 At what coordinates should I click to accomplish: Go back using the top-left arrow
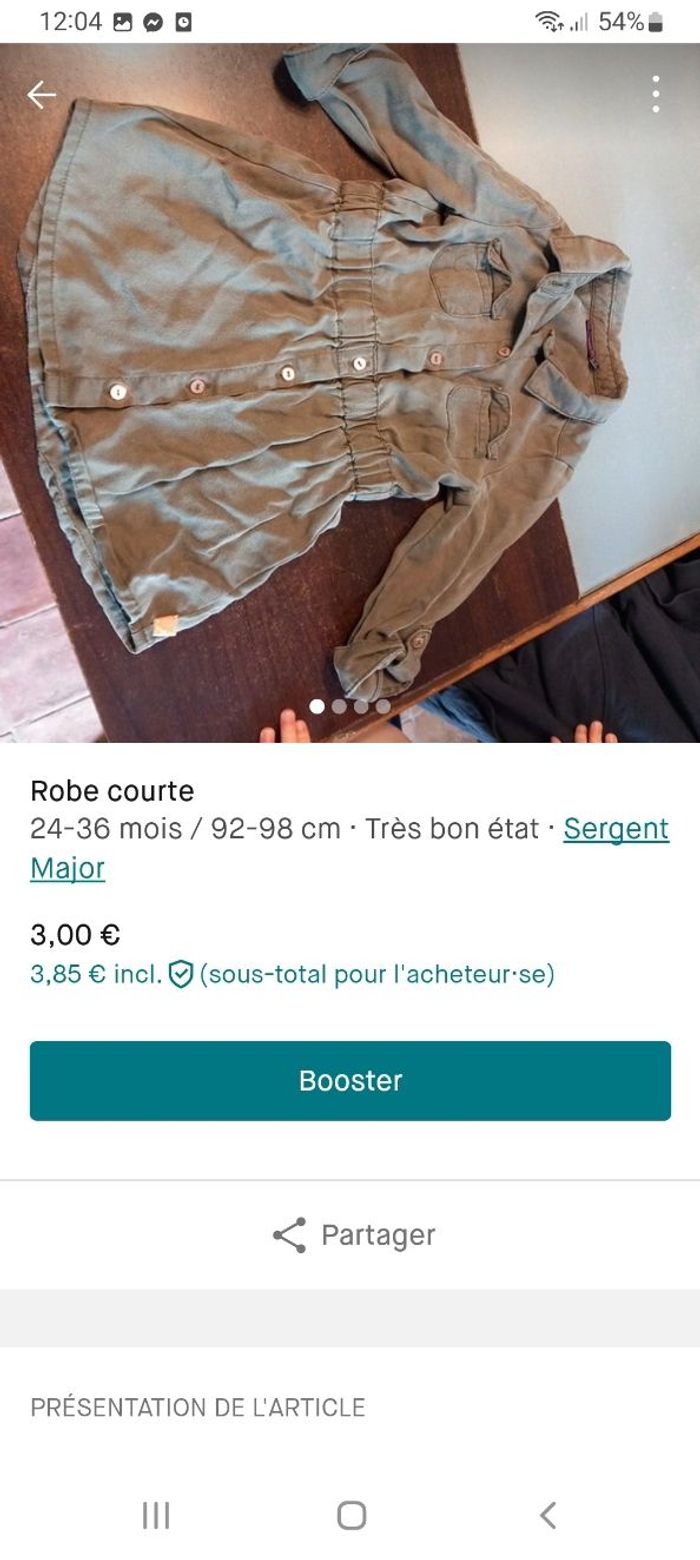(x=41, y=95)
